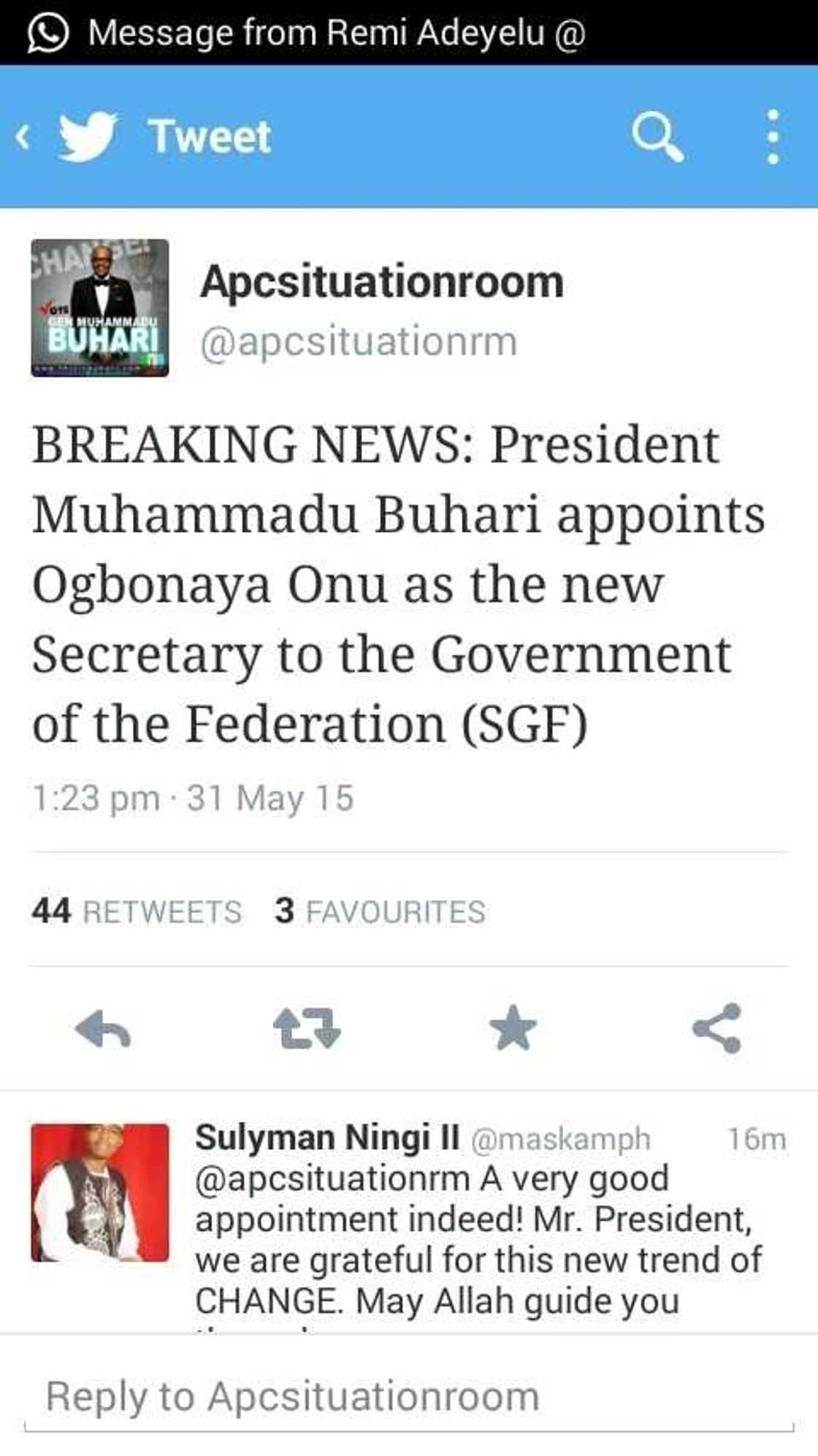
Task: View the 44 retweets list
Action: click(x=137, y=911)
